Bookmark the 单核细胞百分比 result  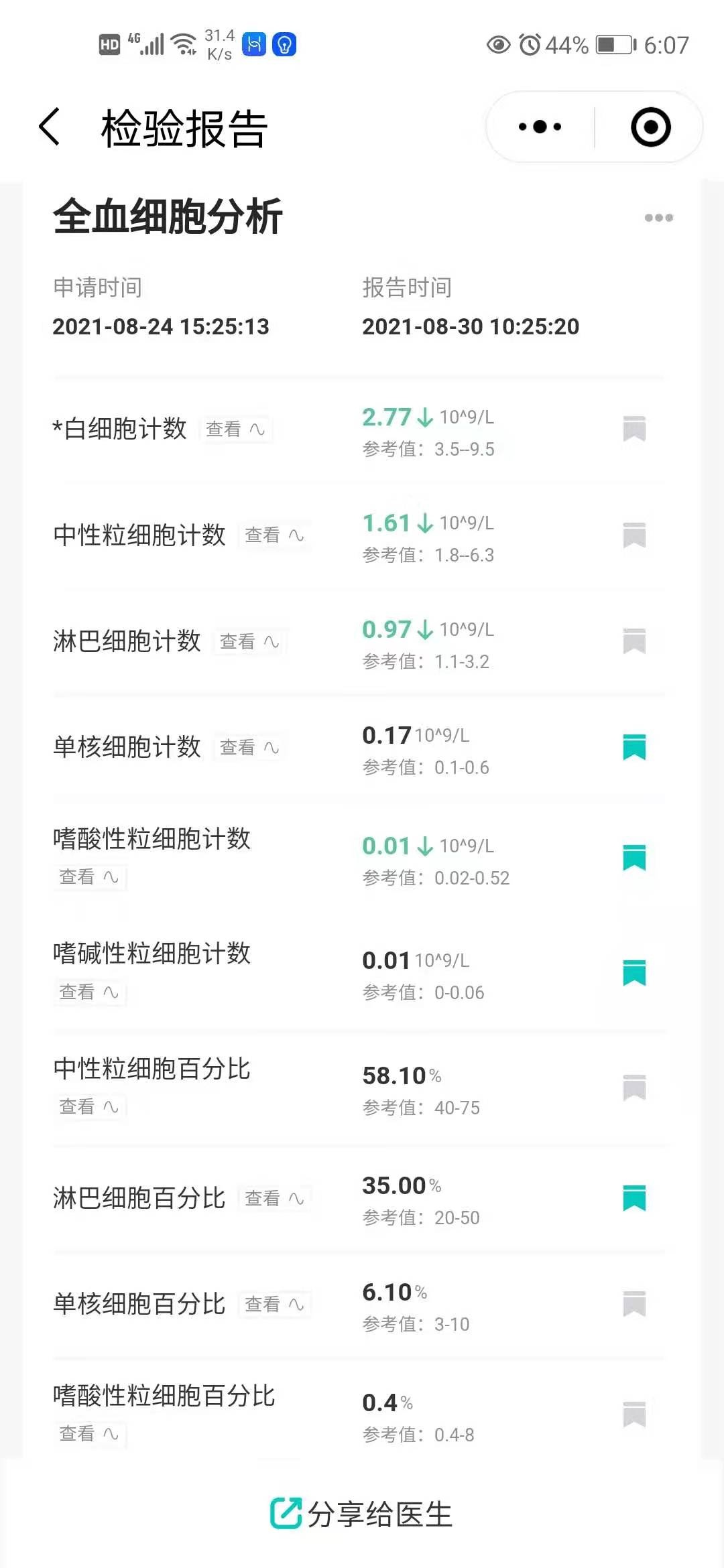(634, 1304)
